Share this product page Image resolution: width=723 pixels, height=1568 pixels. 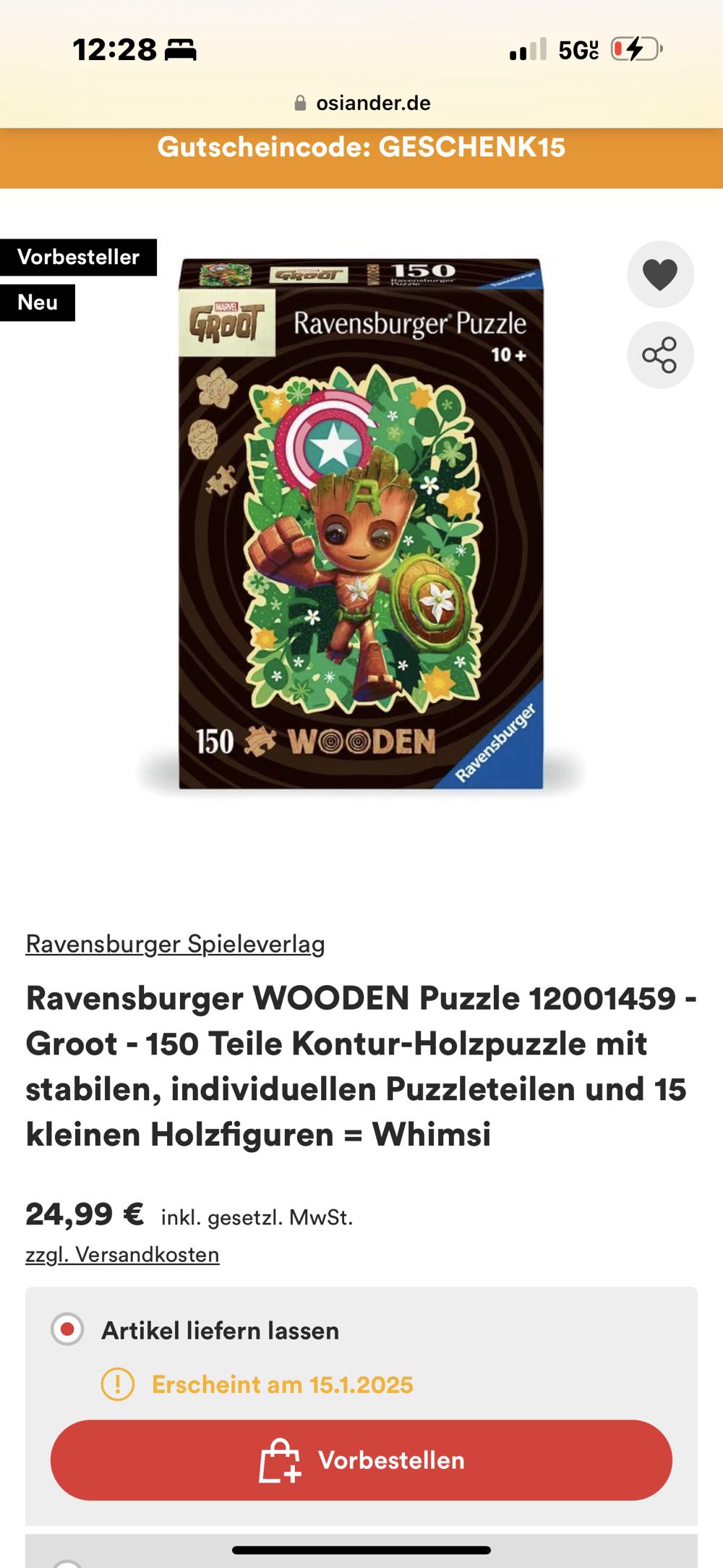click(659, 355)
